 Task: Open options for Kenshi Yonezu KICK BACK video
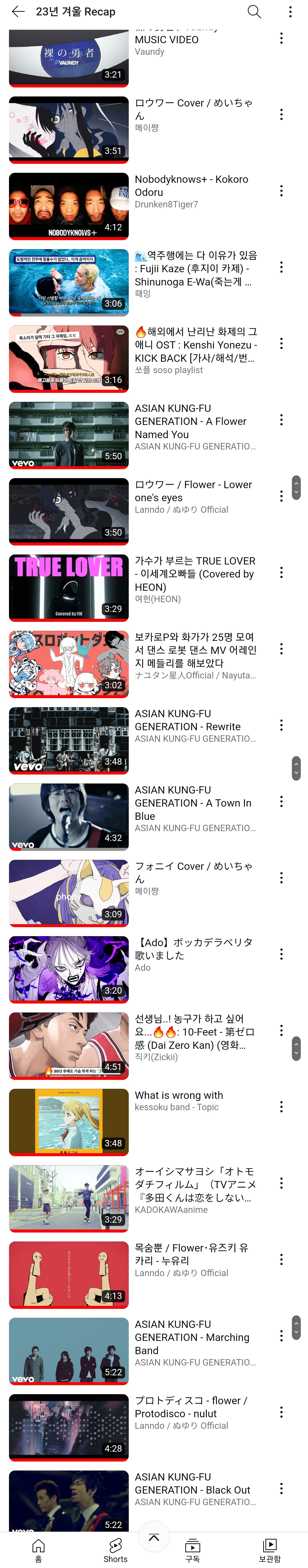coord(281,343)
